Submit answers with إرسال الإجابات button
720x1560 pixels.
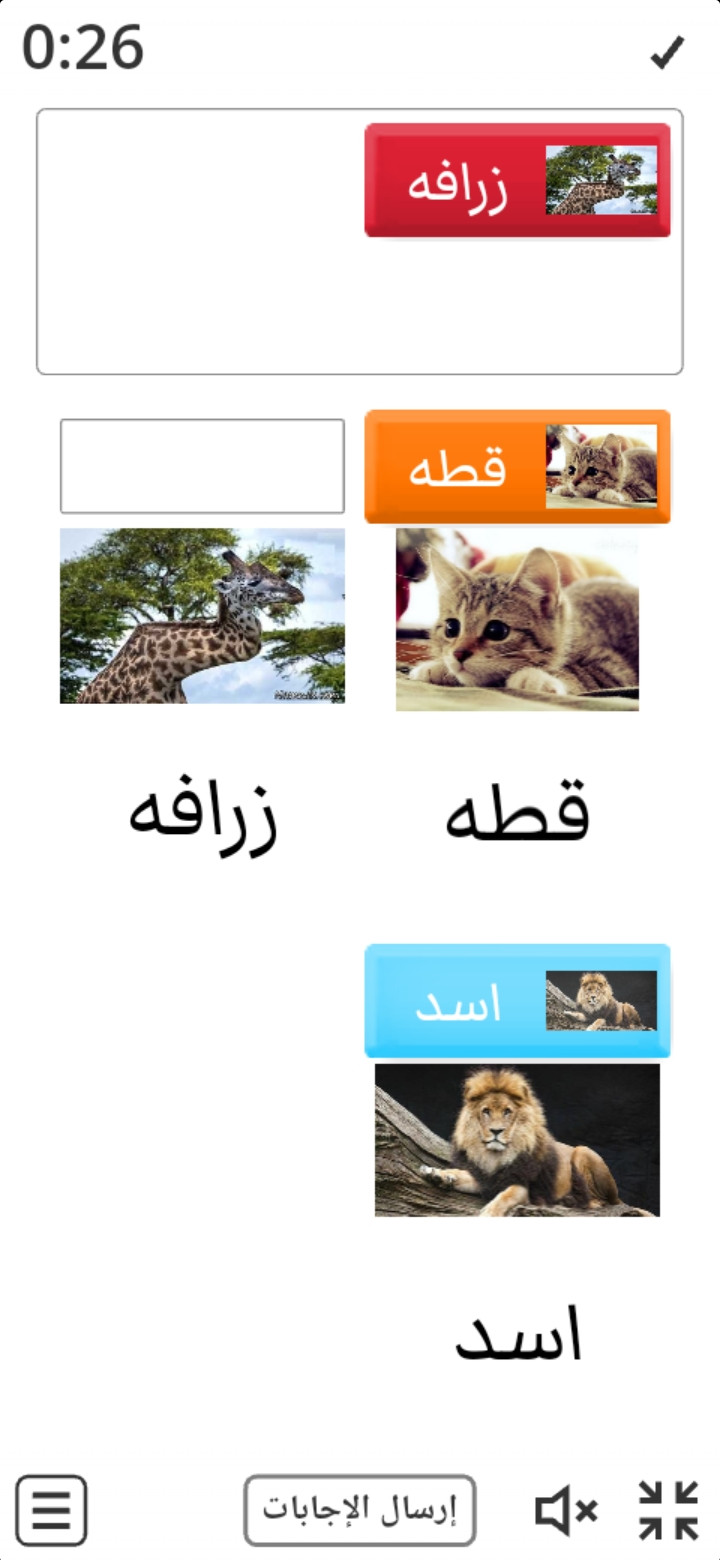(x=360, y=1509)
